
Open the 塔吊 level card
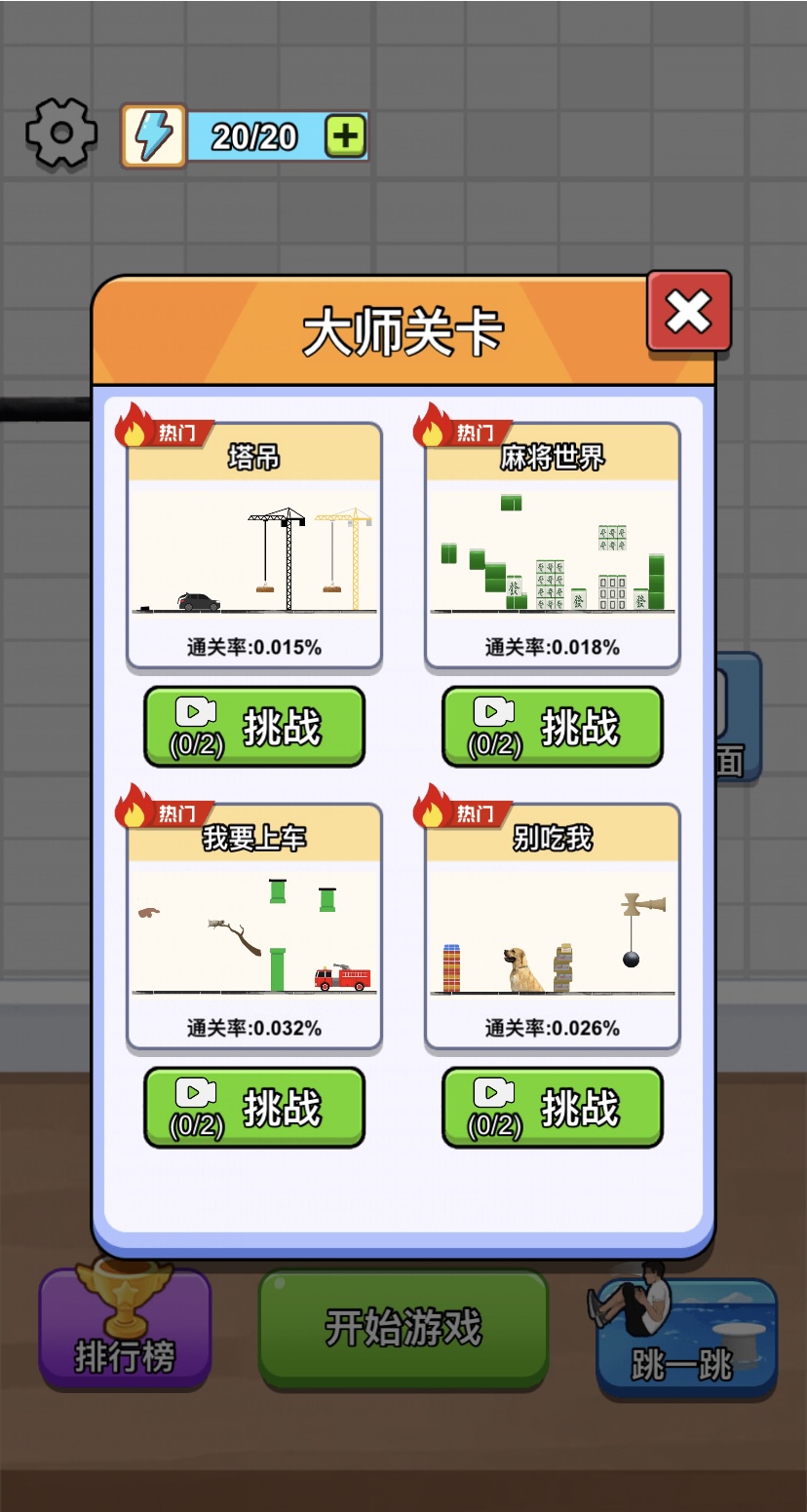tap(254, 546)
